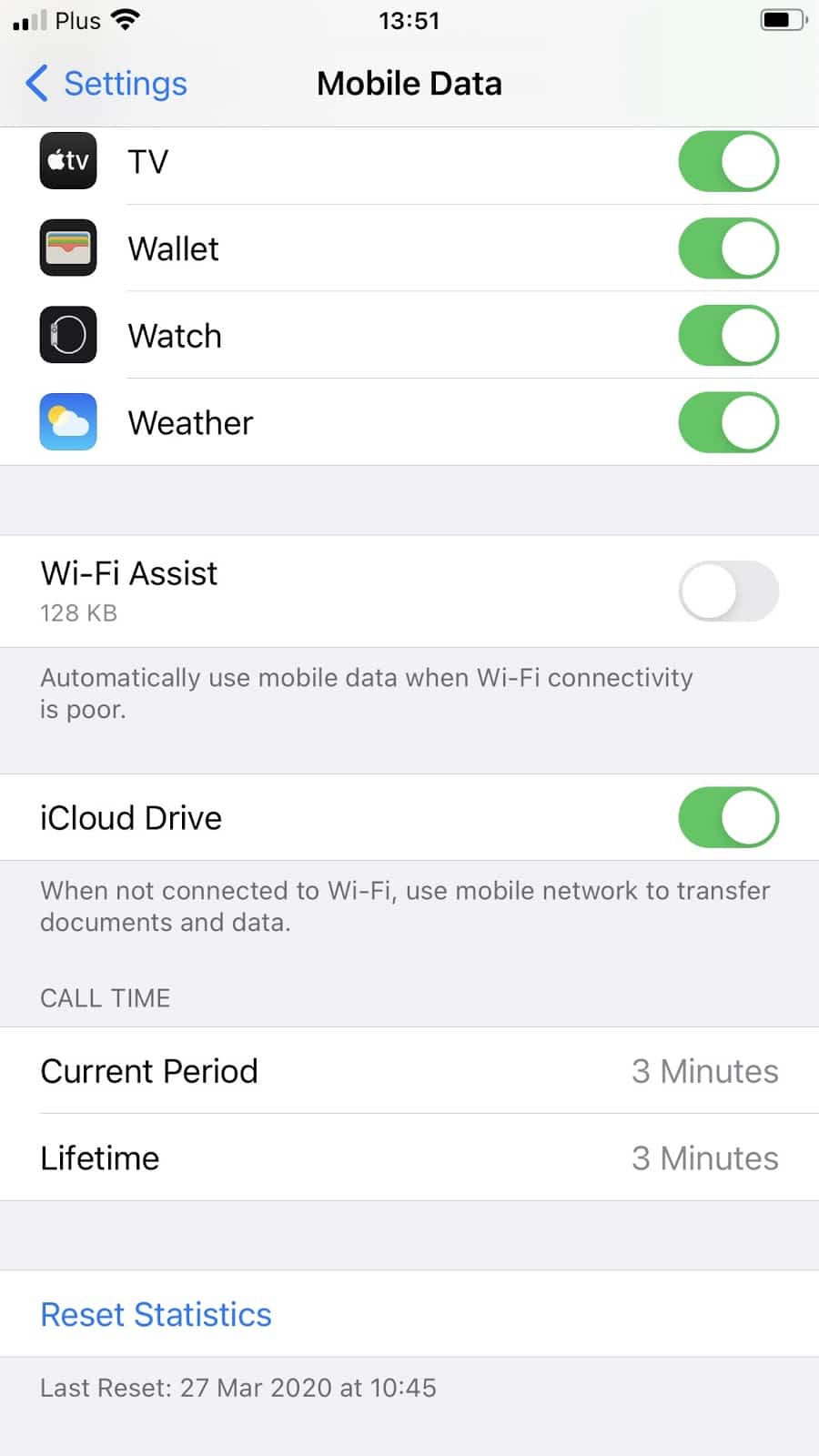This screenshot has width=819, height=1456.
Task: Enable Wi-Fi Assist
Action: click(728, 591)
